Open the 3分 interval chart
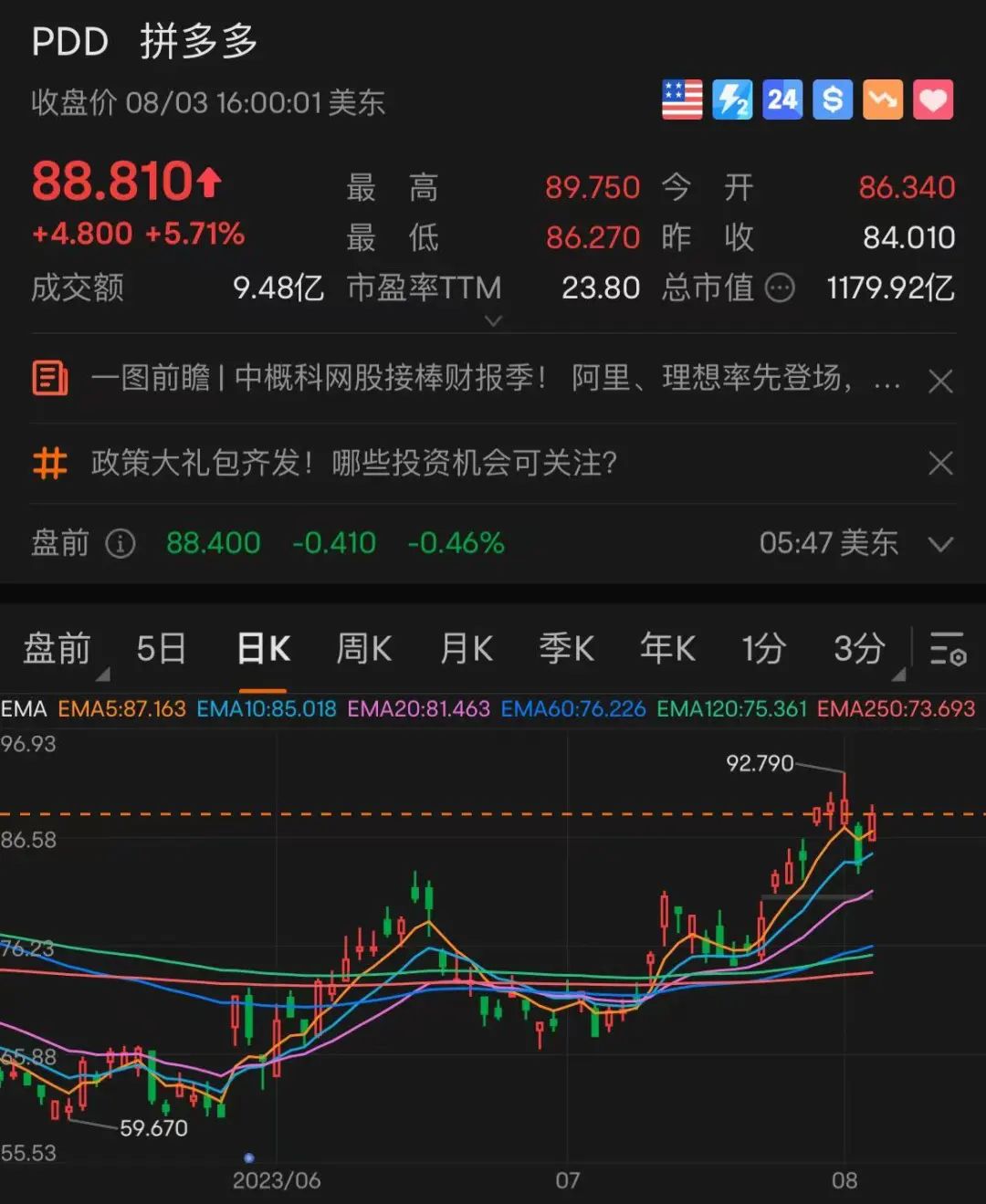This screenshot has width=986, height=1204. coord(859,649)
